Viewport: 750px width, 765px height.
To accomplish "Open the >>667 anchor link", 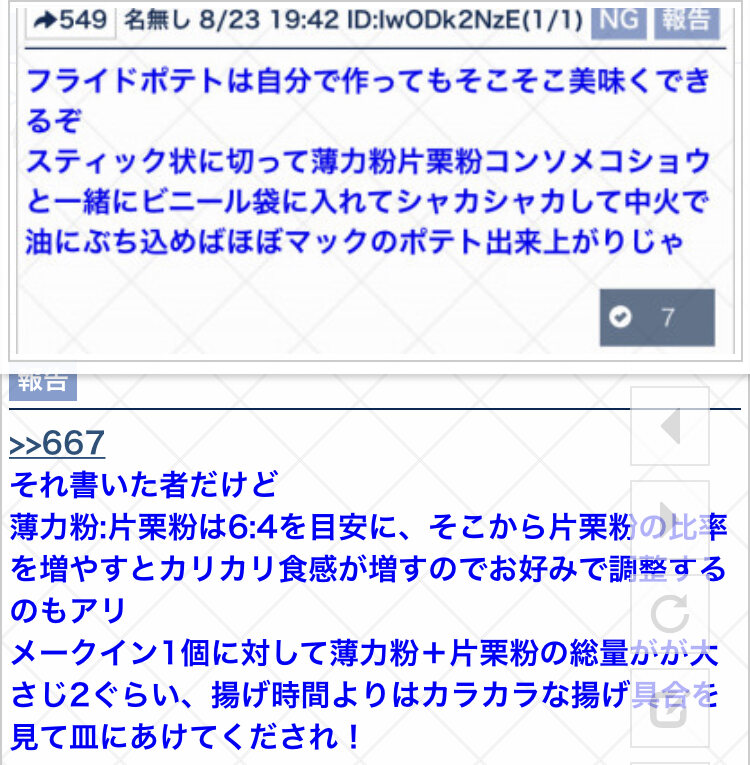I will click(57, 443).
